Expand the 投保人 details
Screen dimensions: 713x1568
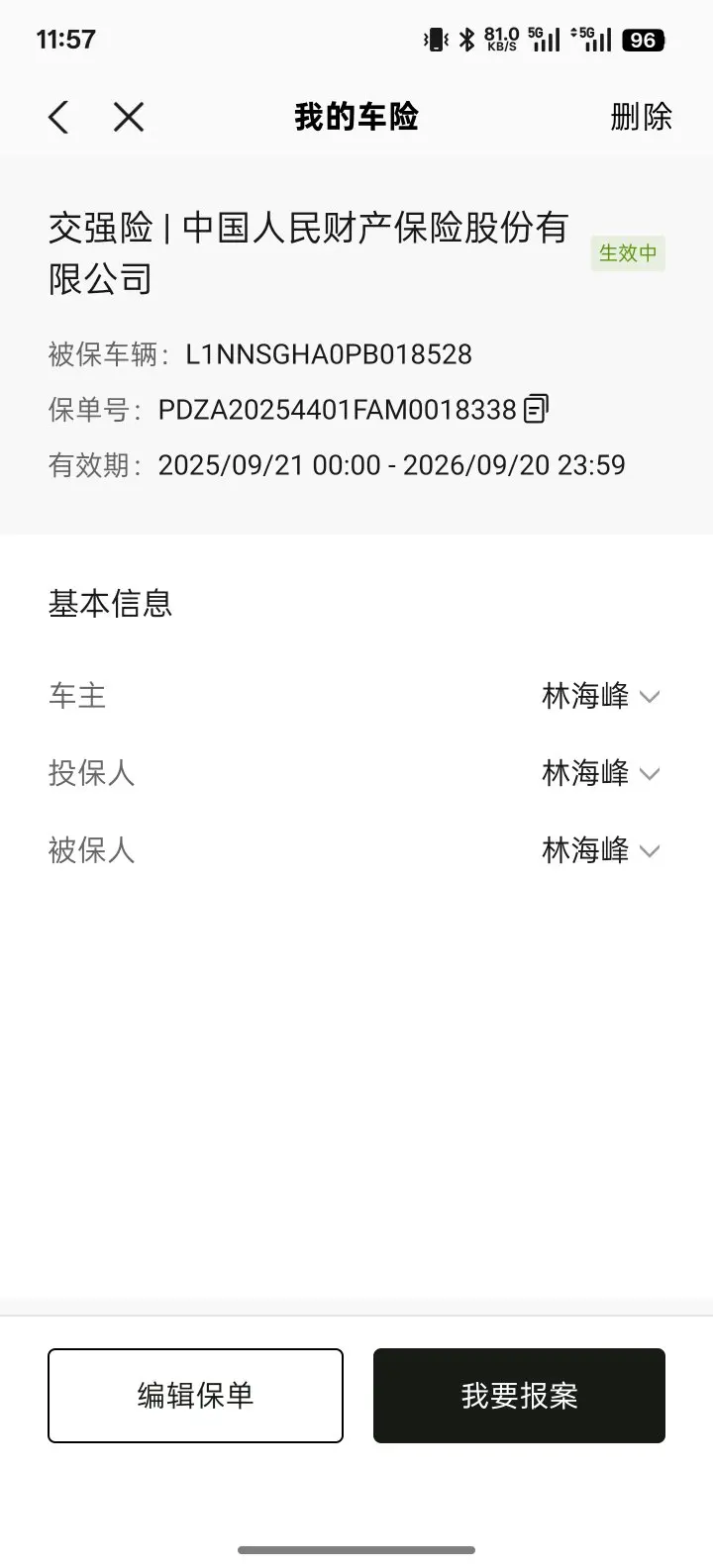coord(649,774)
